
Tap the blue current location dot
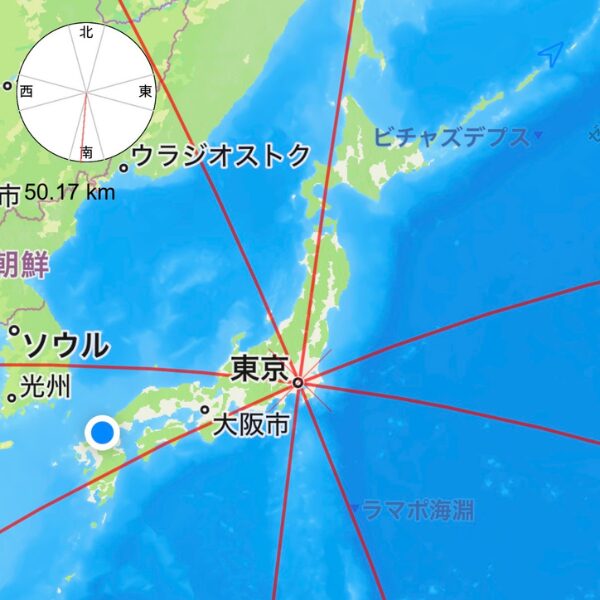[102, 433]
